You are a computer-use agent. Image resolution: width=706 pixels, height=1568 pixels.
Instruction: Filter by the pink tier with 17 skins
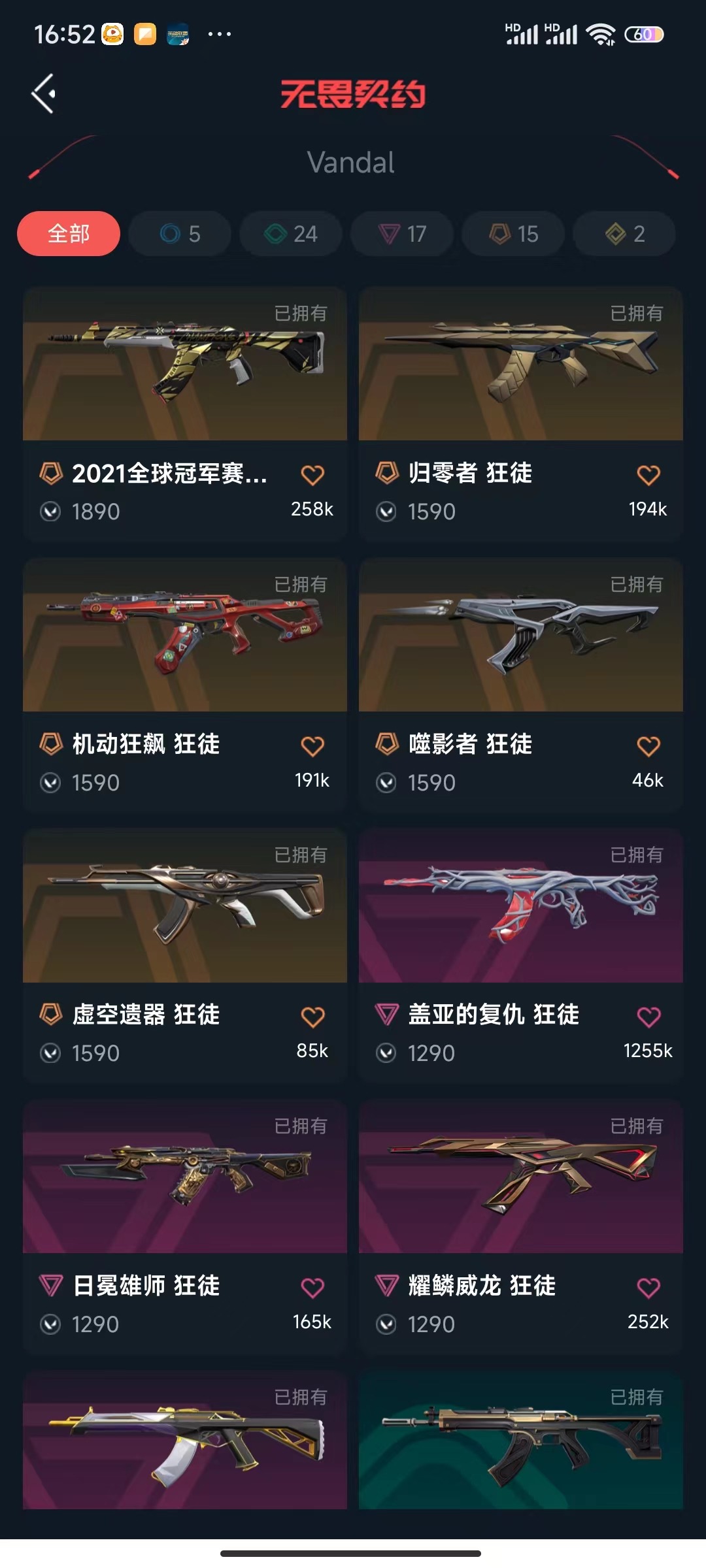(x=402, y=233)
